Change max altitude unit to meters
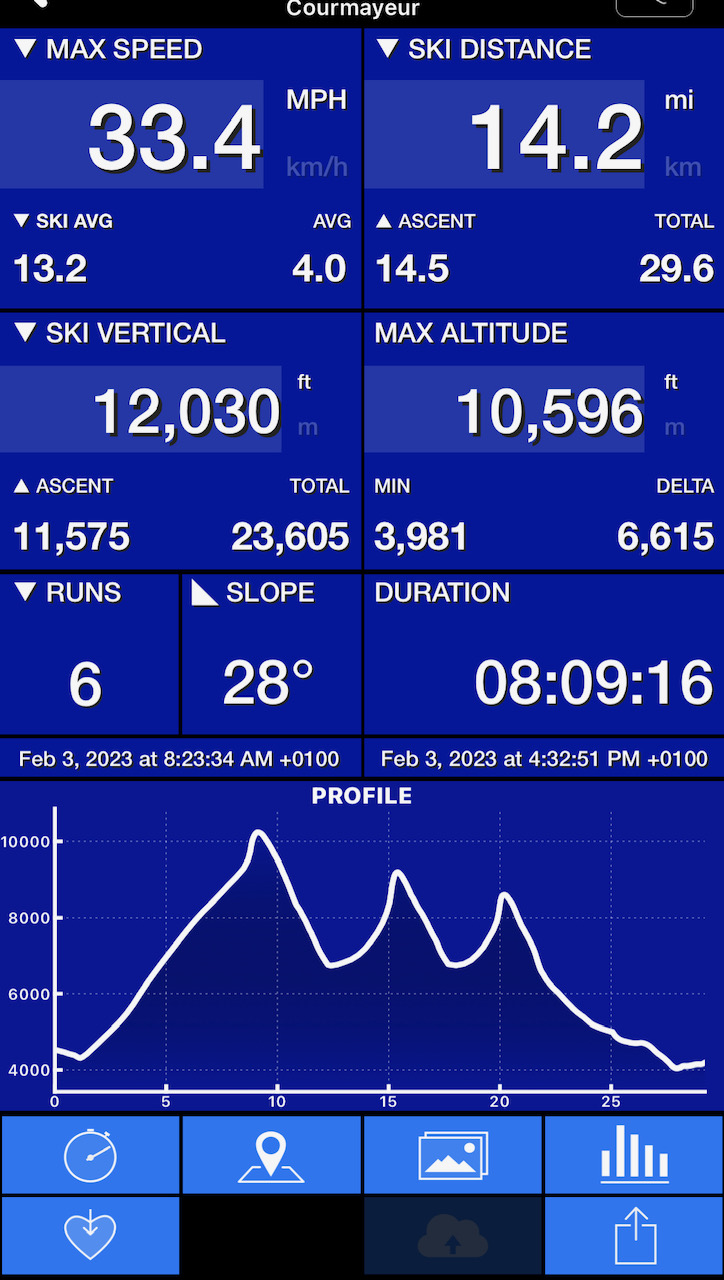This screenshot has height=1280, width=724. [675, 428]
